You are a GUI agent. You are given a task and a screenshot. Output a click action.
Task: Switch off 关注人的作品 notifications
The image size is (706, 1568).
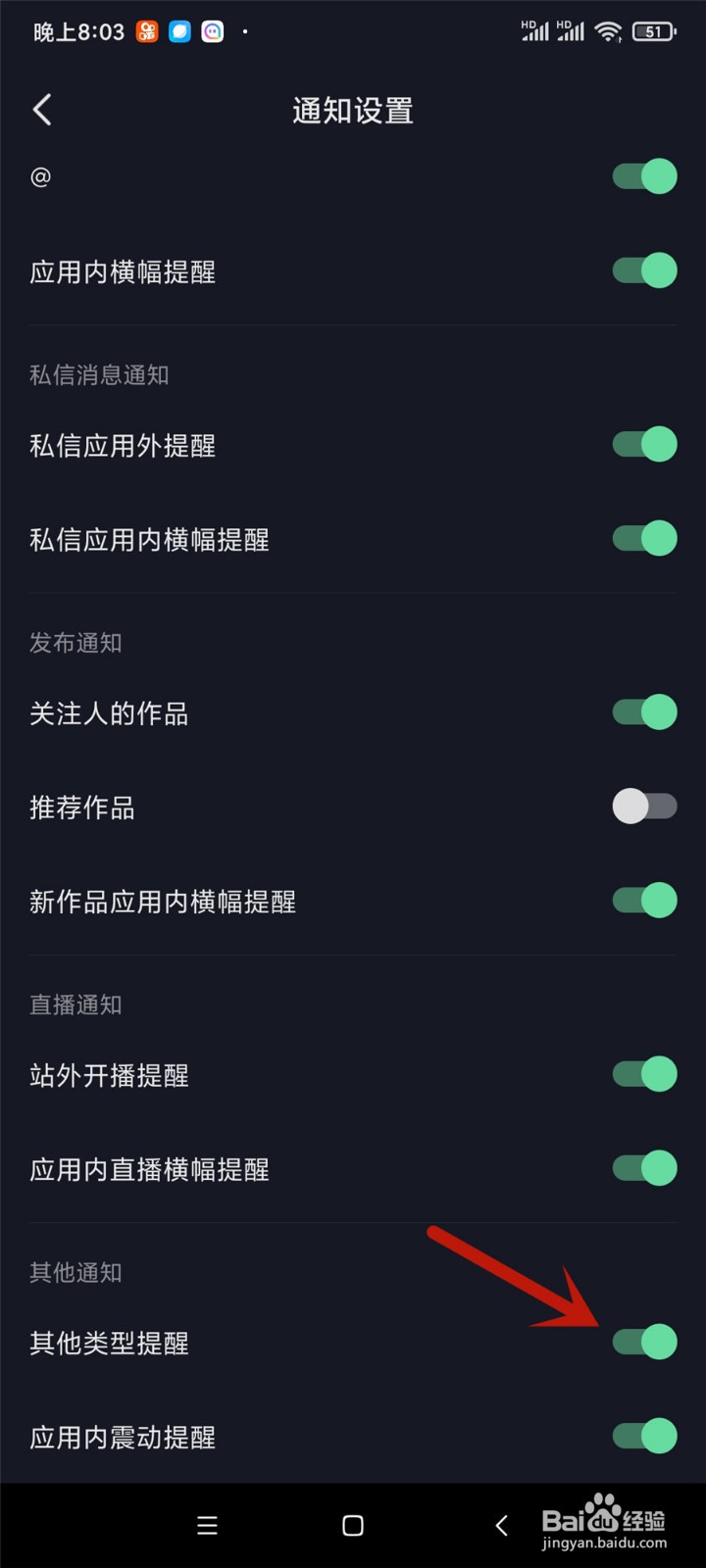[645, 711]
